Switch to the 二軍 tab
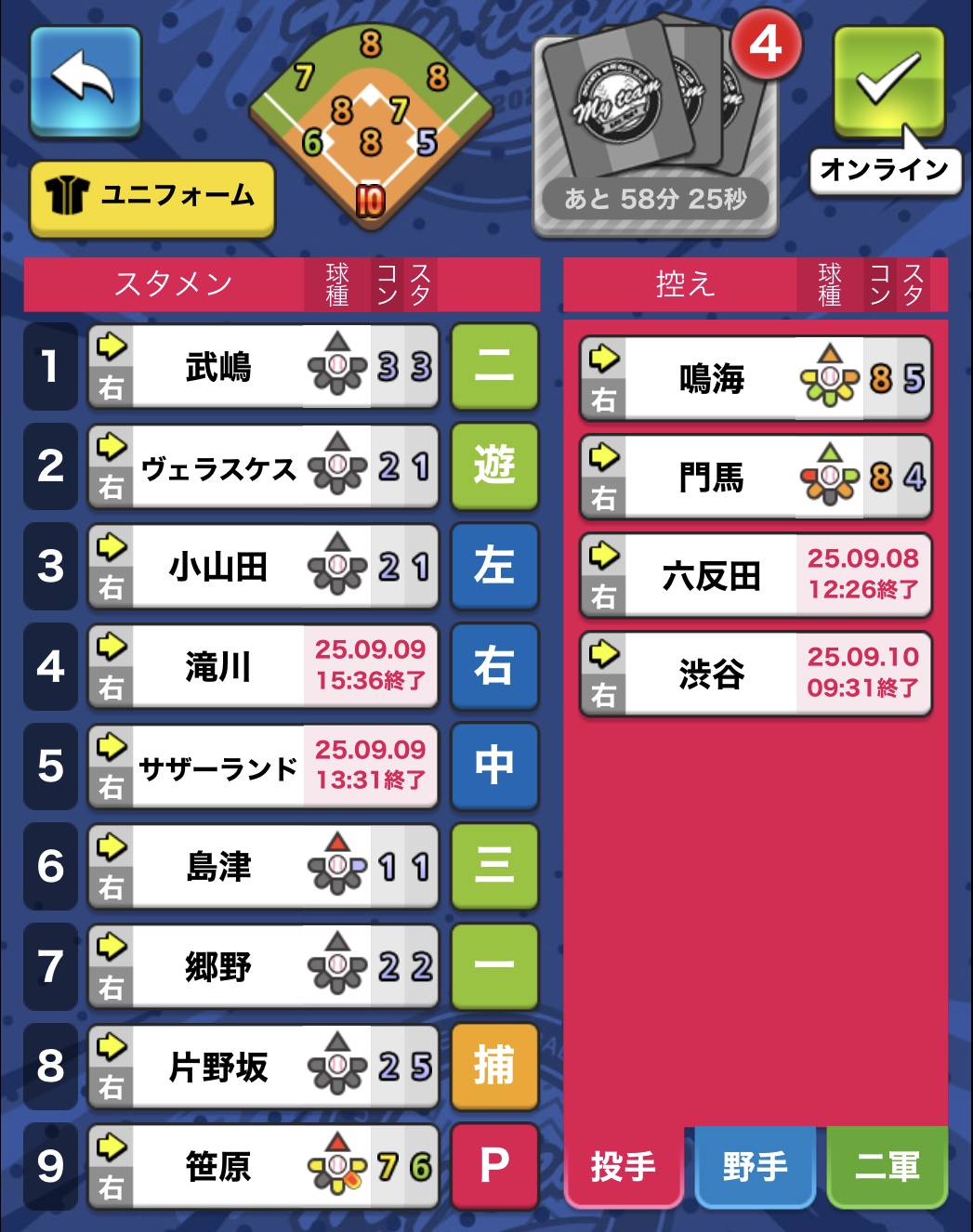973x1232 pixels. [x=887, y=1166]
